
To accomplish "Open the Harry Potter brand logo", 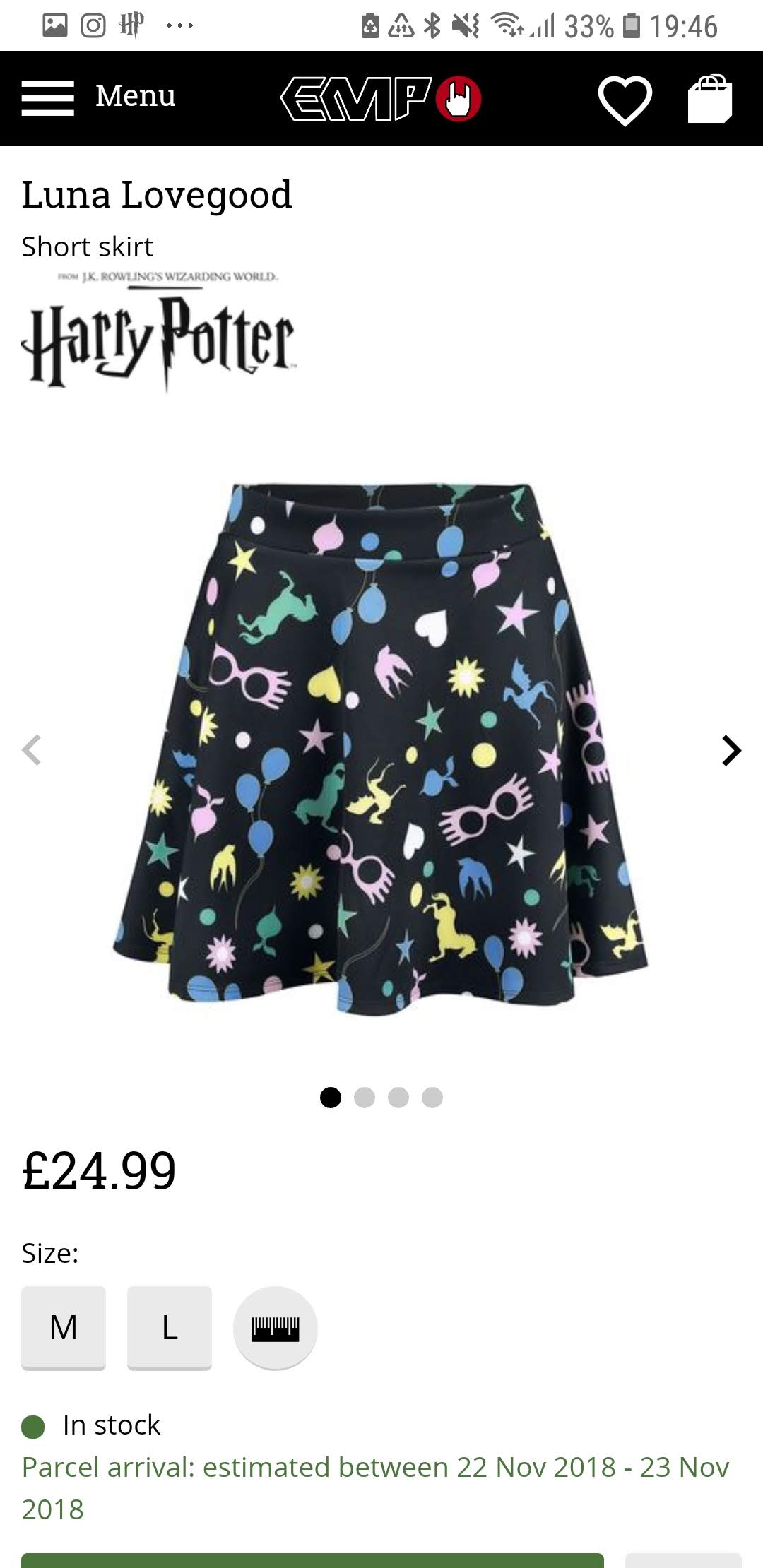I will (x=159, y=331).
